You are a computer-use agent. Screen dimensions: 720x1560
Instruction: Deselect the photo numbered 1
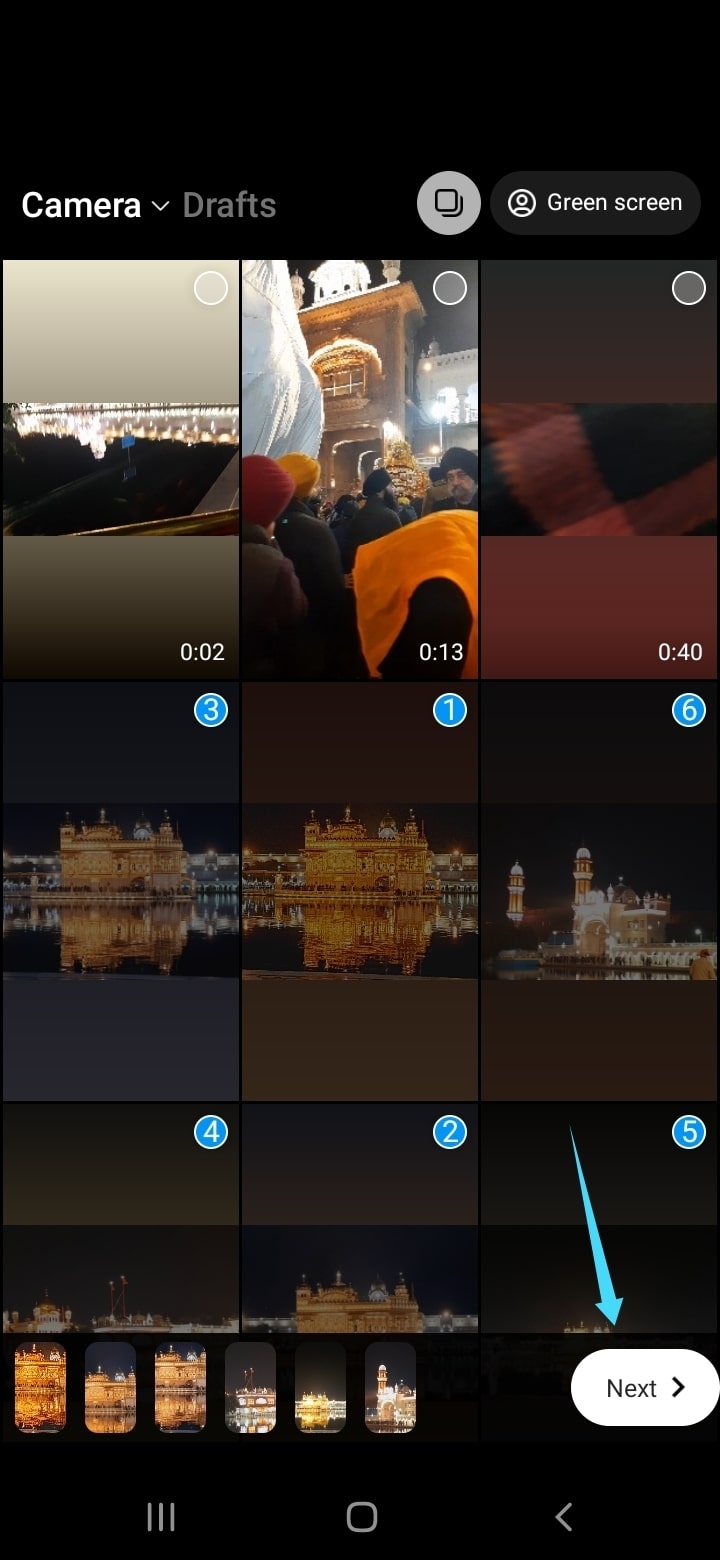coord(450,711)
